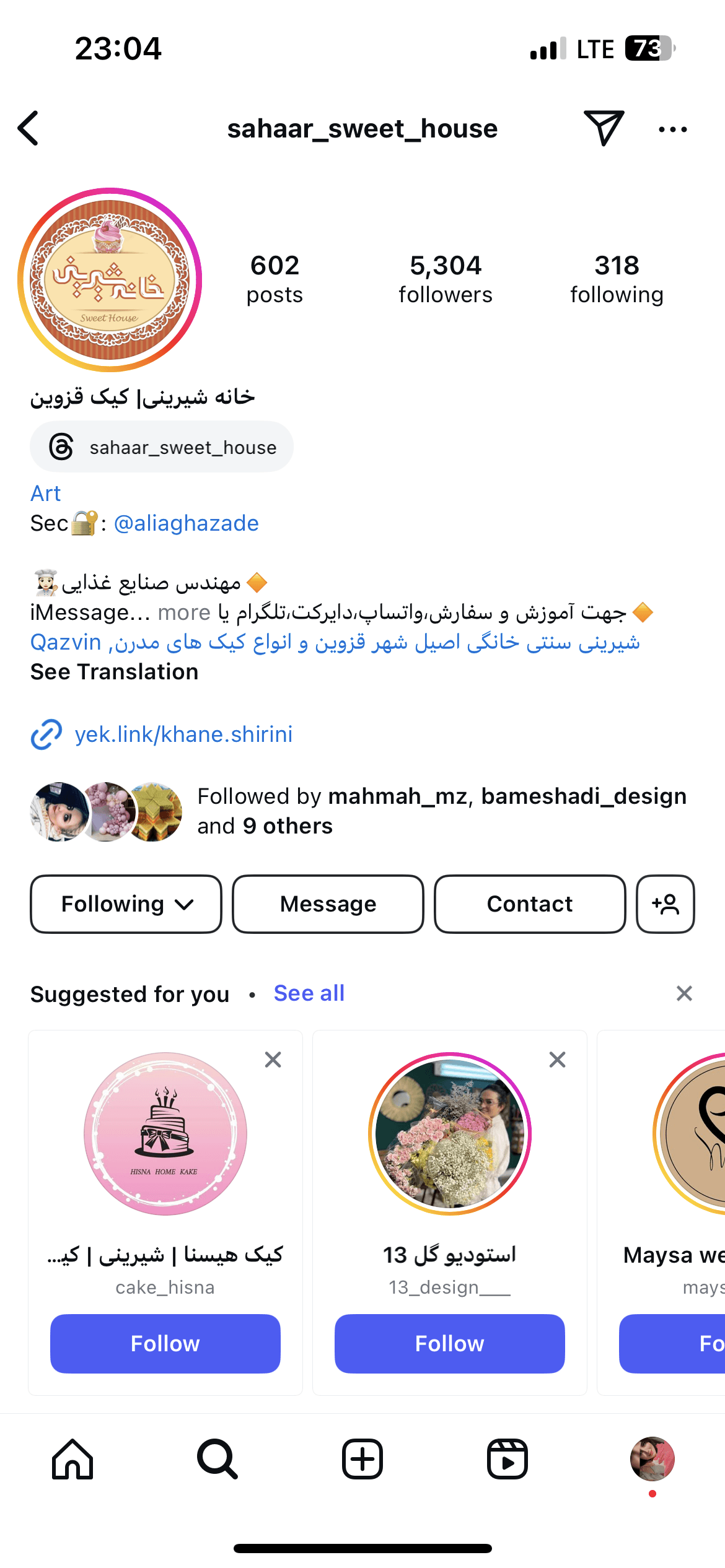Go back with the top-left arrow

[x=29, y=129]
